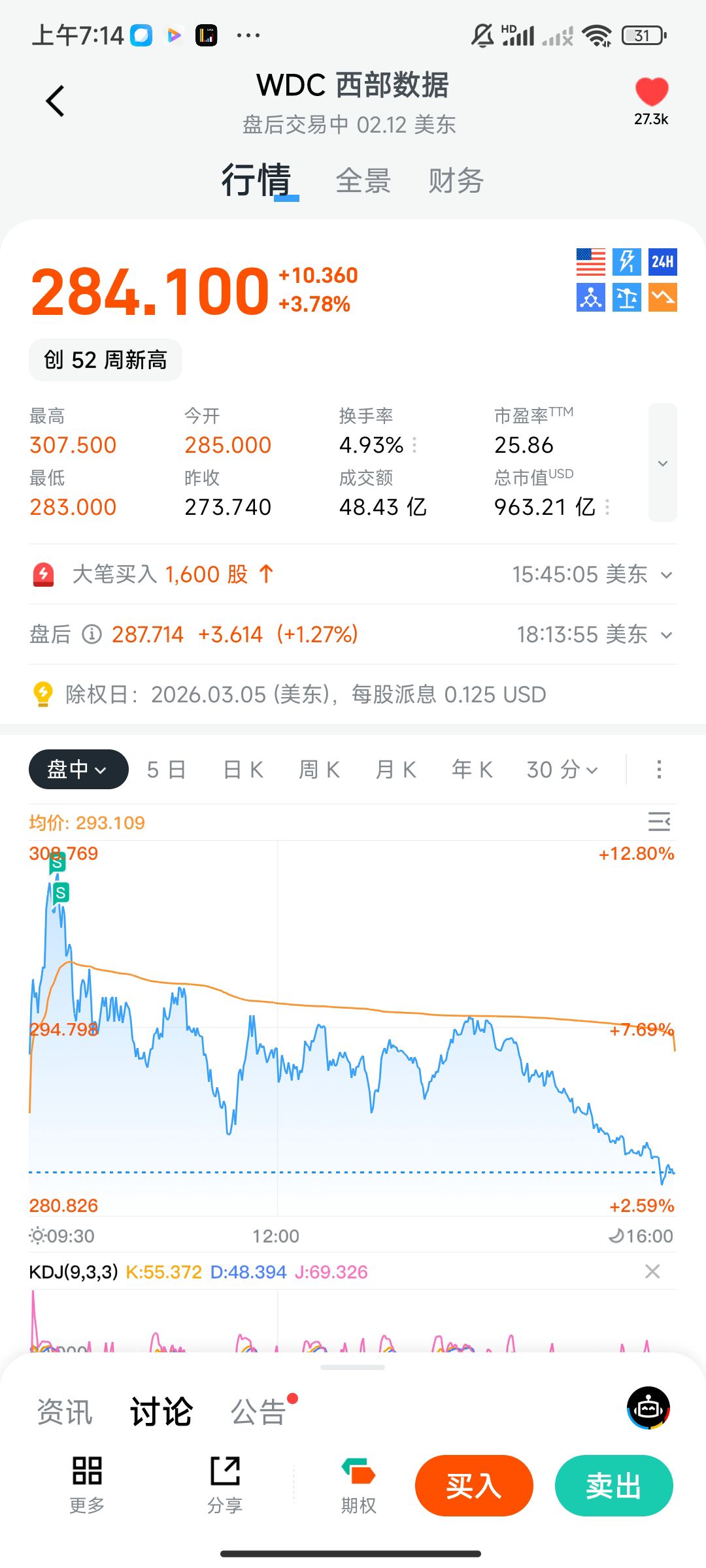This screenshot has height=1568, width=706.
Task: Go back using the back arrow
Action: pyautogui.click(x=56, y=101)
